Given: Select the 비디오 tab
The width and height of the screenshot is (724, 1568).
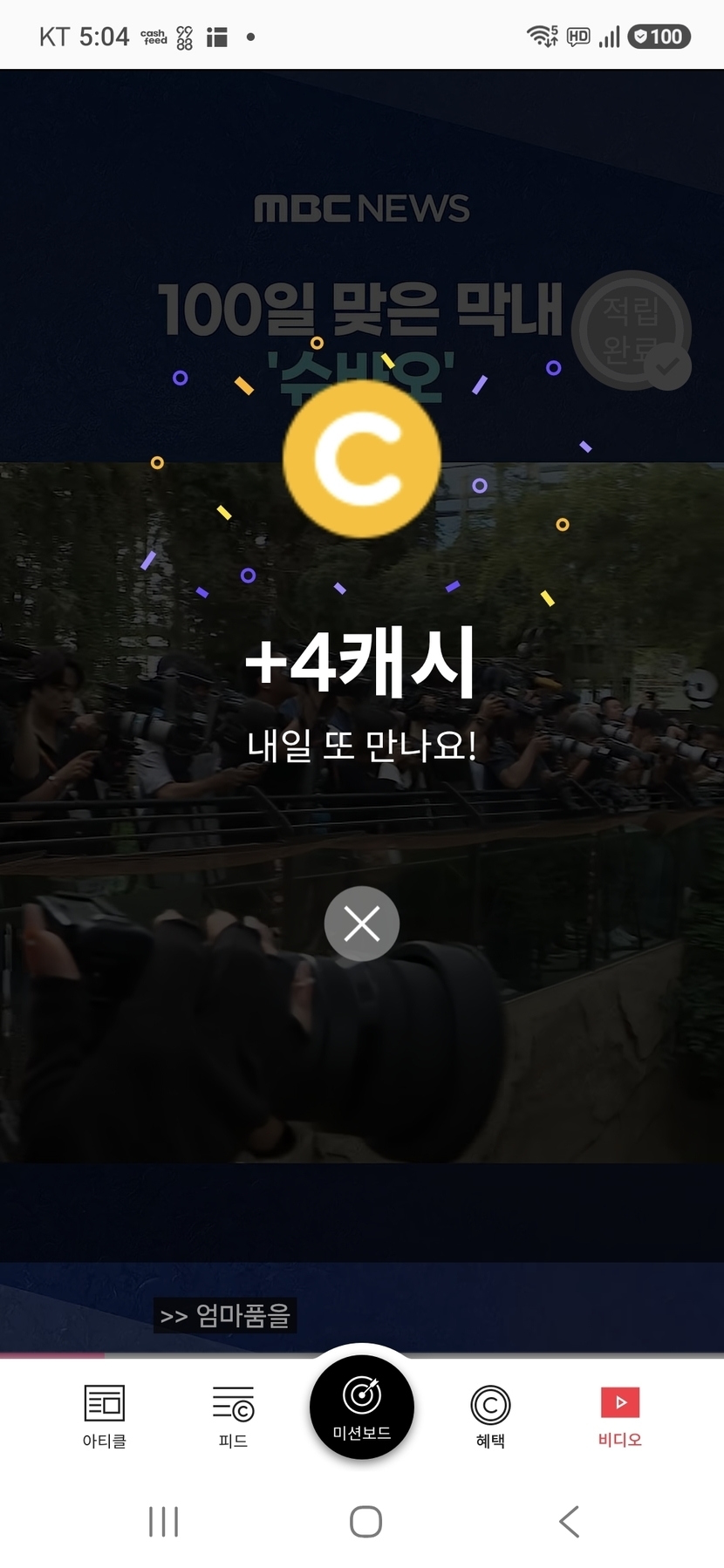Looking at the screenshot, I should (x=620, y=1416).
